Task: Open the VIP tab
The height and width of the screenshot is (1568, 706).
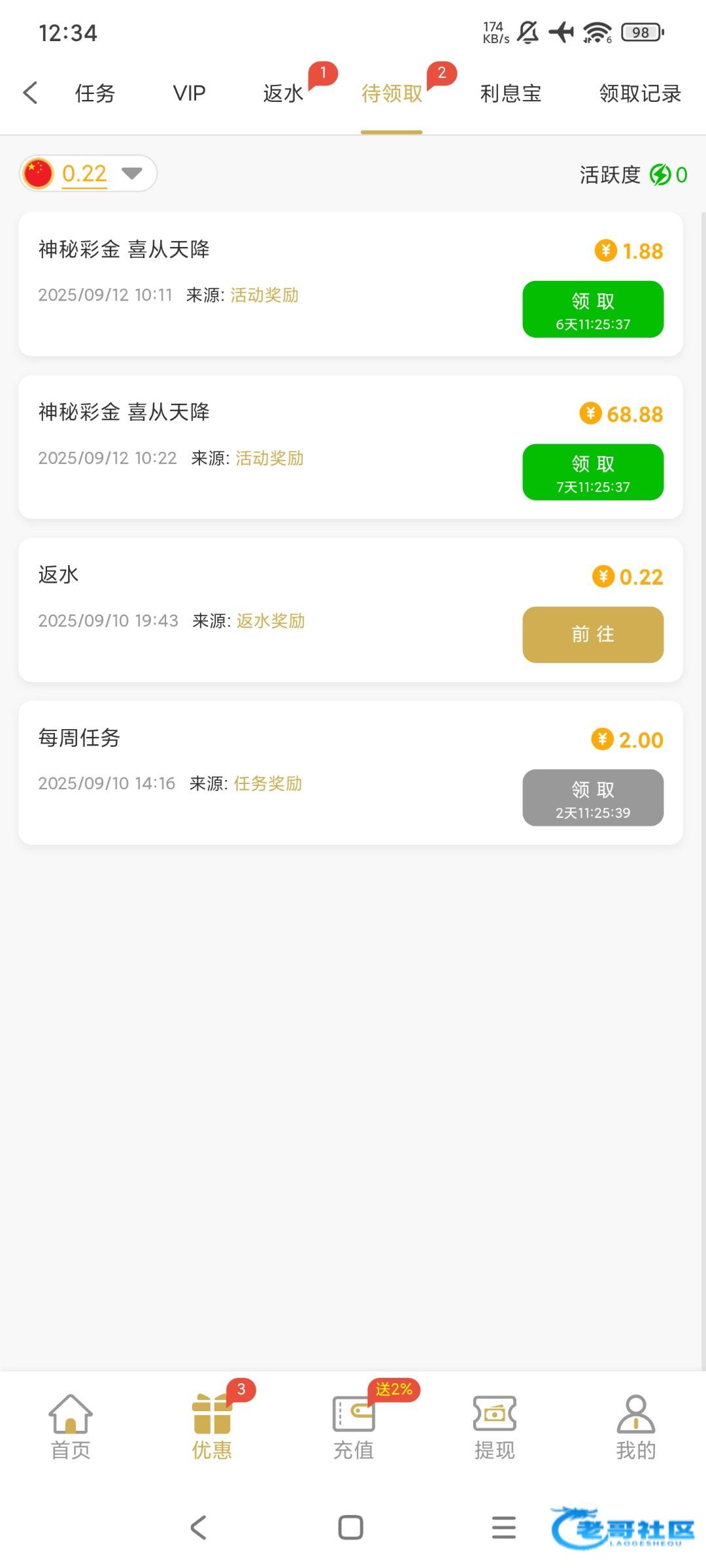Action: pos(189,93)
